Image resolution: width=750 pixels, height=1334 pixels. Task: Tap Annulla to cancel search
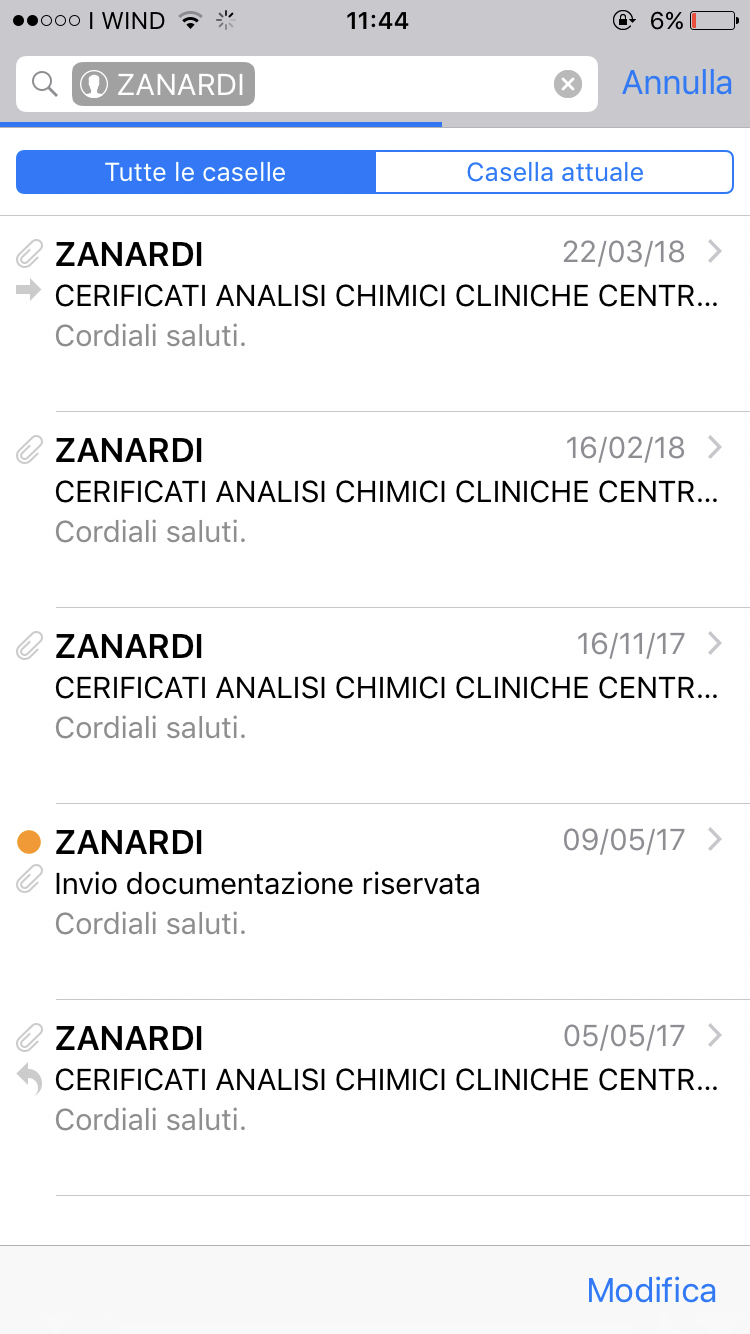(x=677, y=83)
